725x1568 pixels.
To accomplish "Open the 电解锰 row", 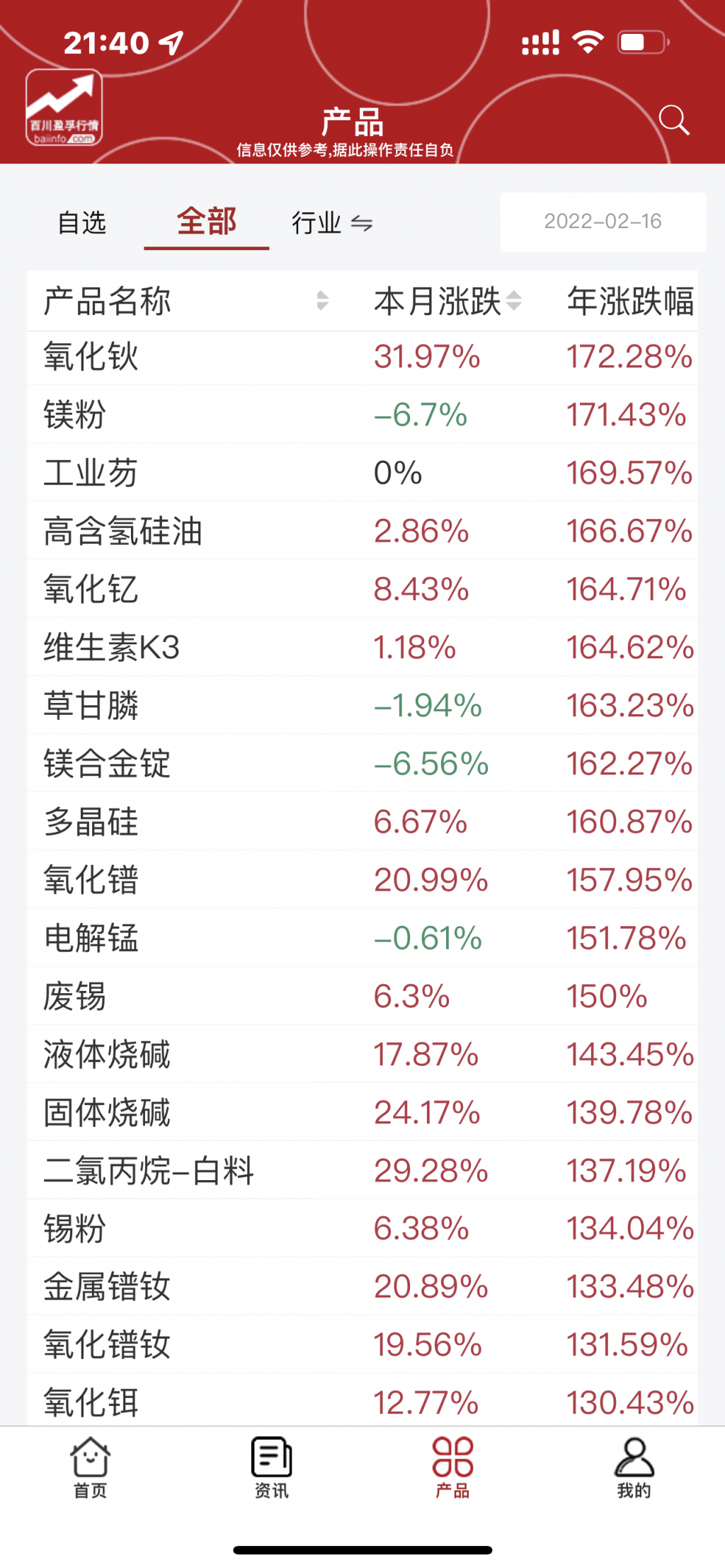I will (362, 938).
